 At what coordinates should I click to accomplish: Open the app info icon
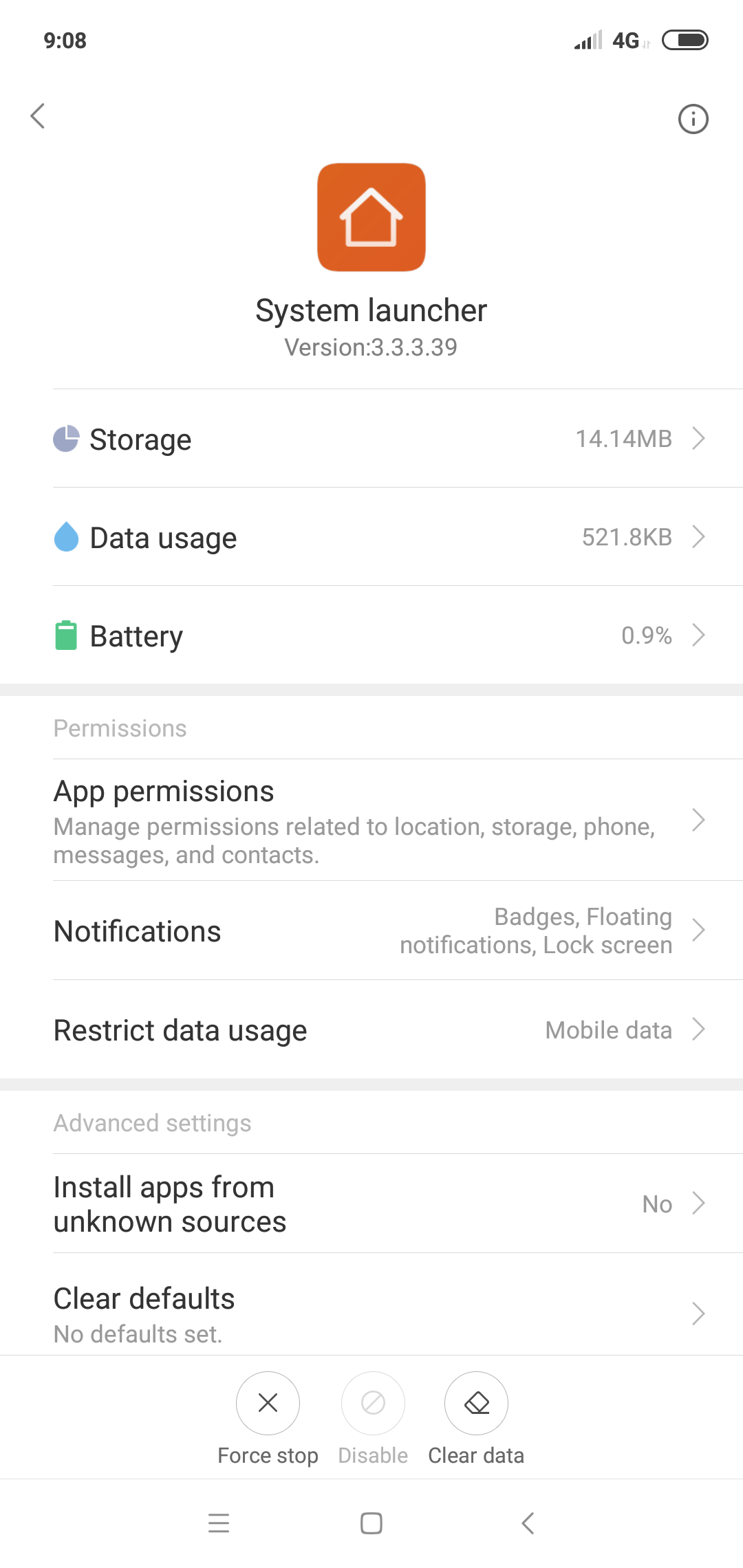click(x=693, y=119)
